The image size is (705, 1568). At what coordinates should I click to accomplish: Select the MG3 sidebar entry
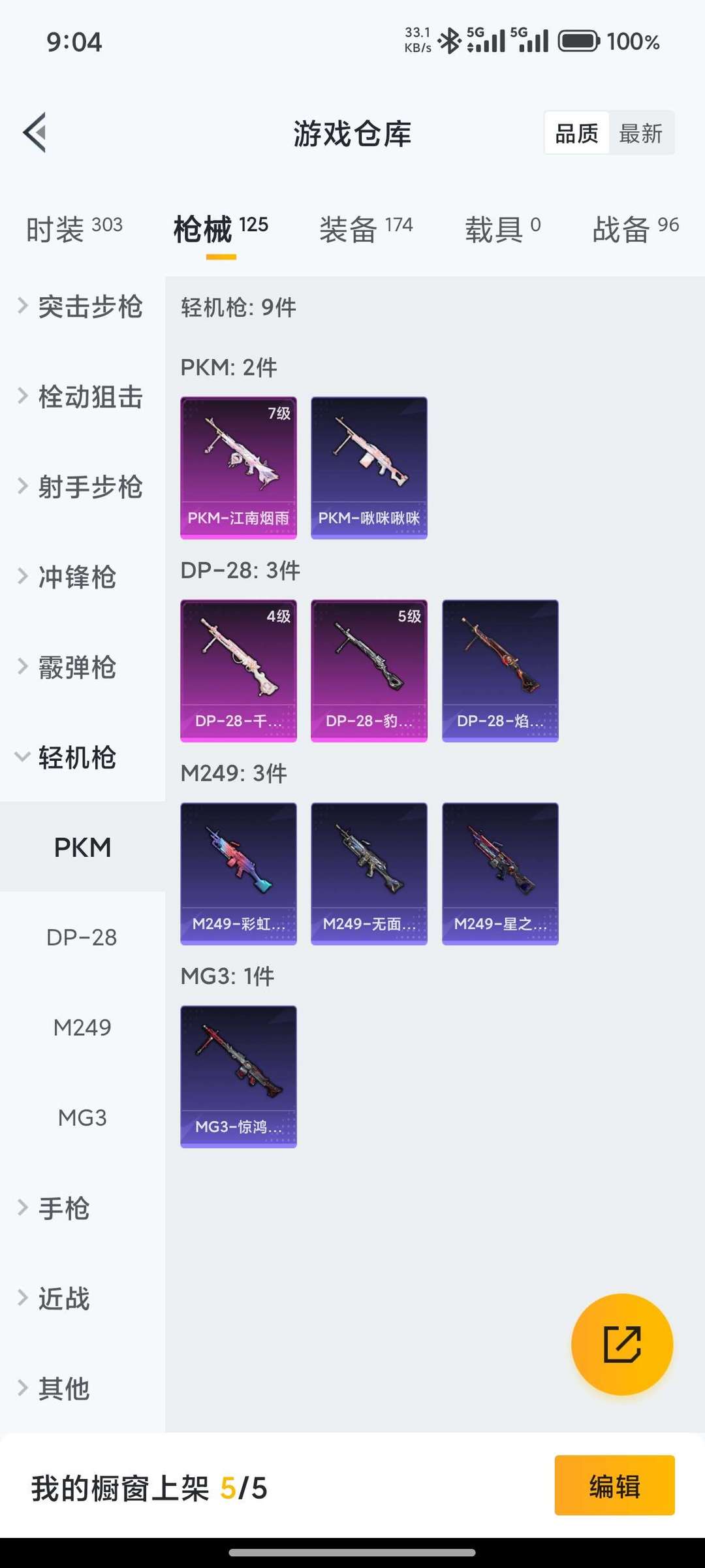pos(83,1117)
